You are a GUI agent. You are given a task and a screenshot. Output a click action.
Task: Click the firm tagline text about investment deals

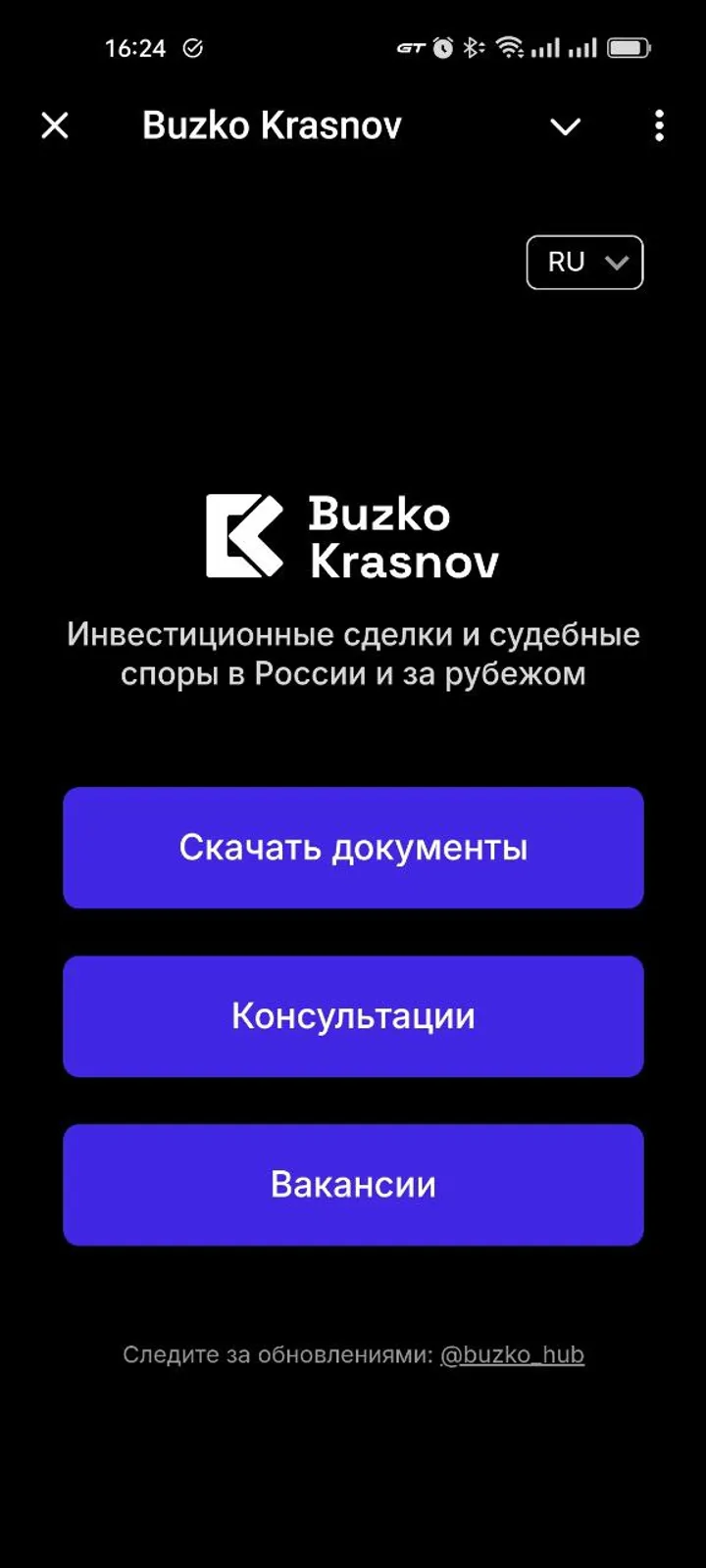tap(353, 653)
